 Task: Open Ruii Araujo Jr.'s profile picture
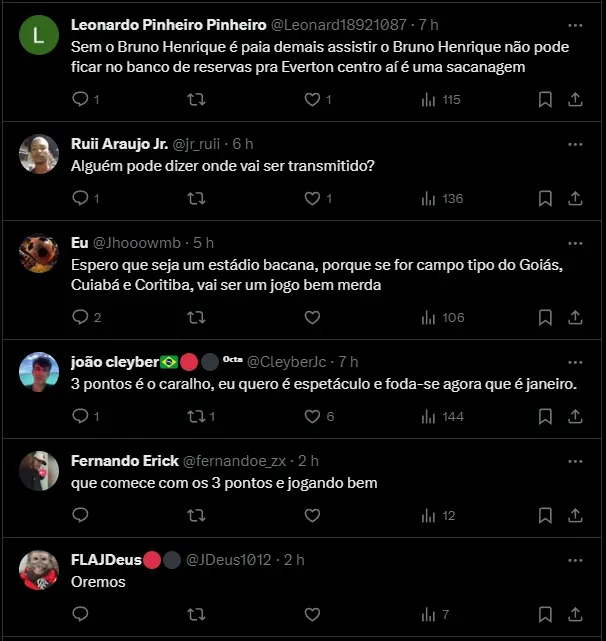coord(39,153)
